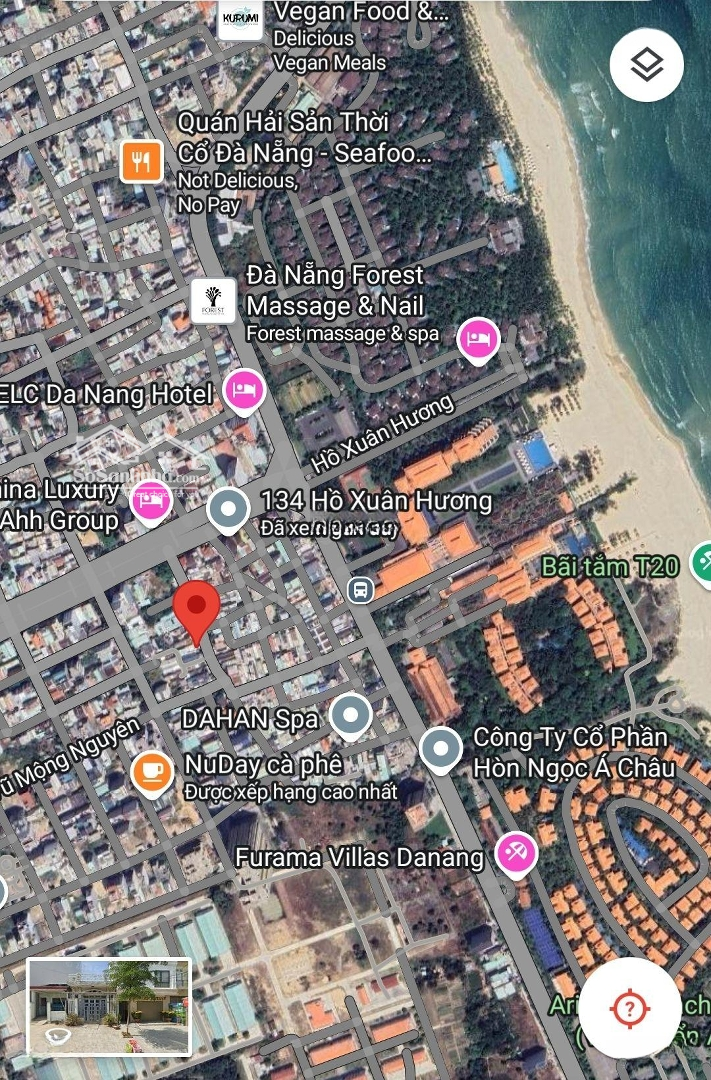Screen dimensions: 711x1080
Task: Open the Kurumi Vegan Food marker
Action: [x=240, y=19]
